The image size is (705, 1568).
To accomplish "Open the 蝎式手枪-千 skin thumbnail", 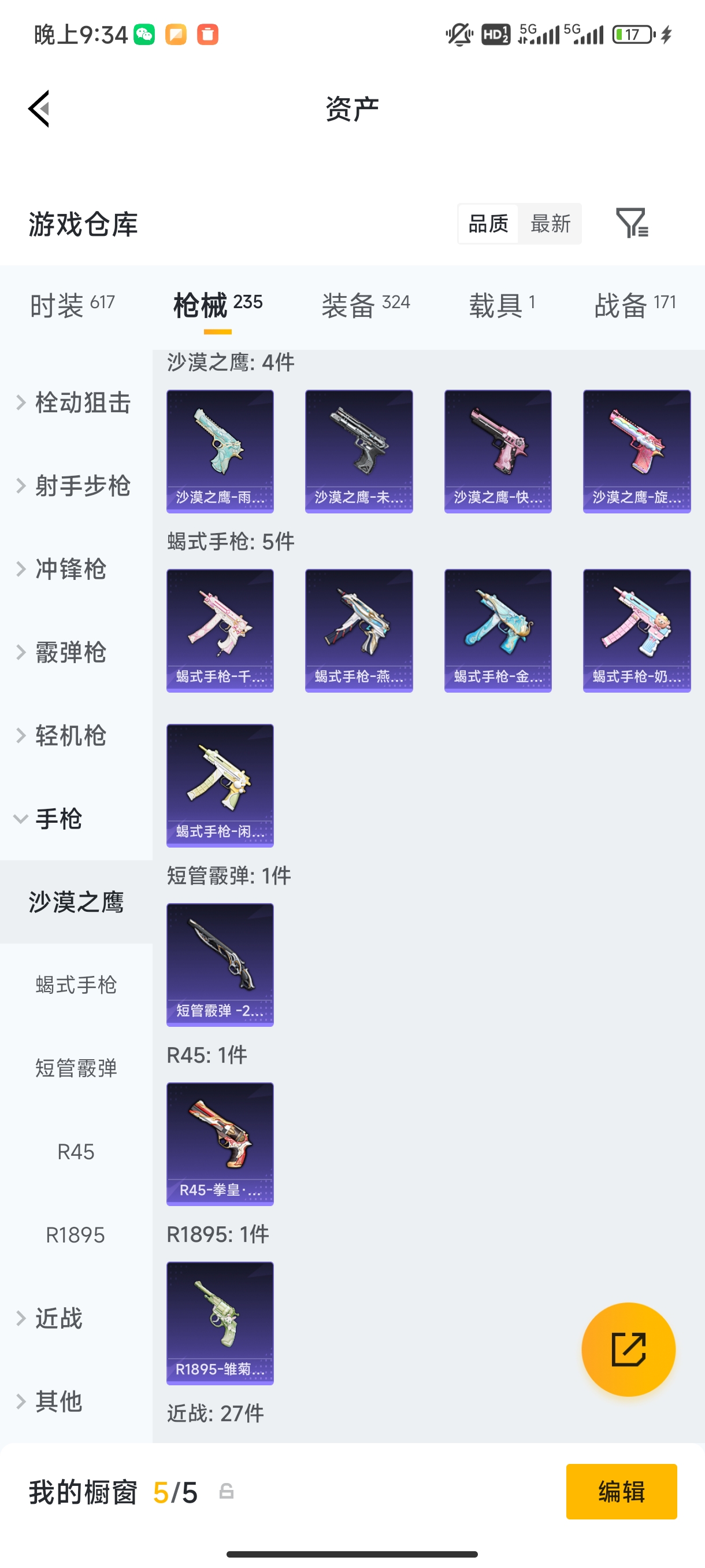I will [220, 631].
